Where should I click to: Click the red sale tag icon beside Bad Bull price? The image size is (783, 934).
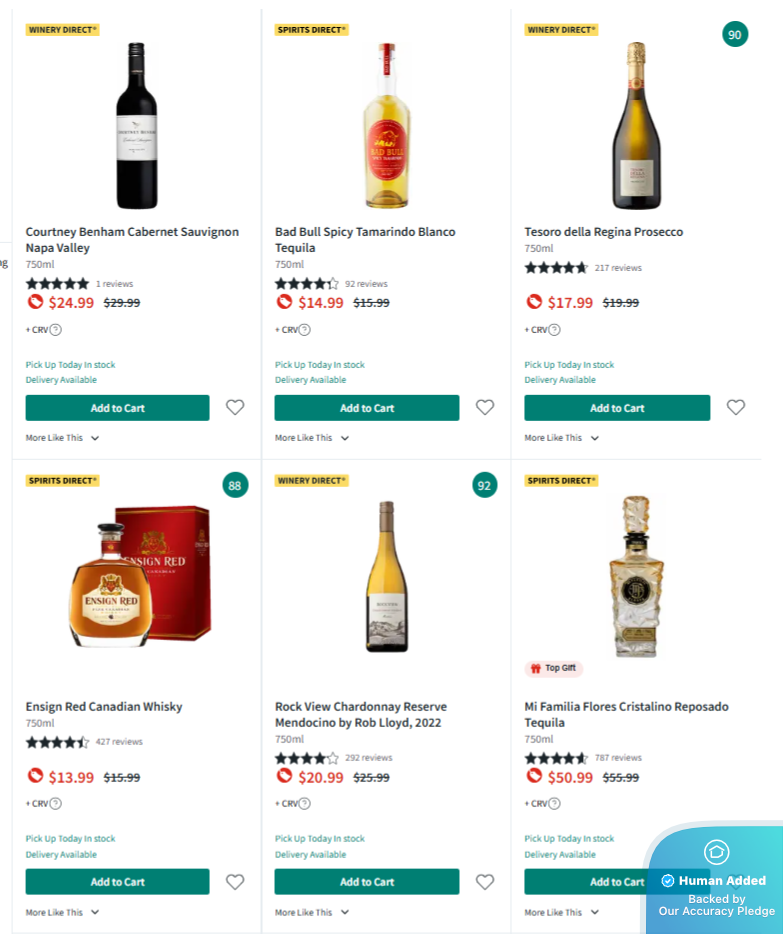coord(282,302)
